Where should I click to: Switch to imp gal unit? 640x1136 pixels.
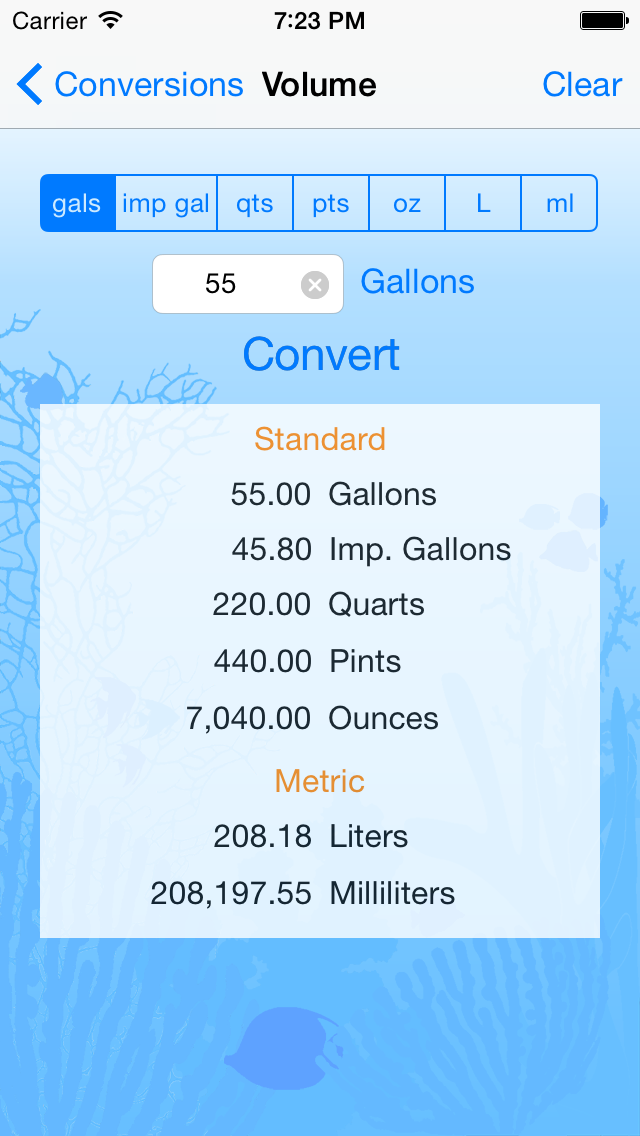(166, 203)
